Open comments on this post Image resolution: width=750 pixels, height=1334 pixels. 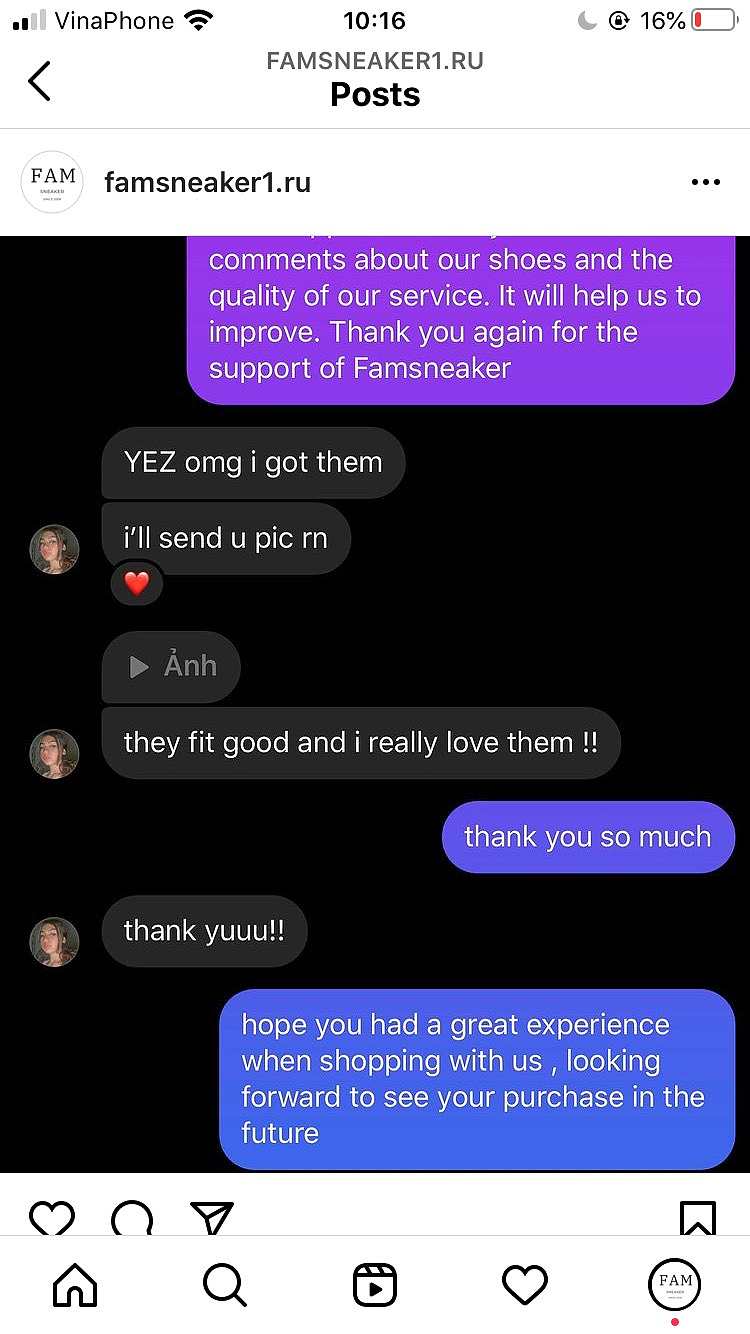(x=132, y=1217)
